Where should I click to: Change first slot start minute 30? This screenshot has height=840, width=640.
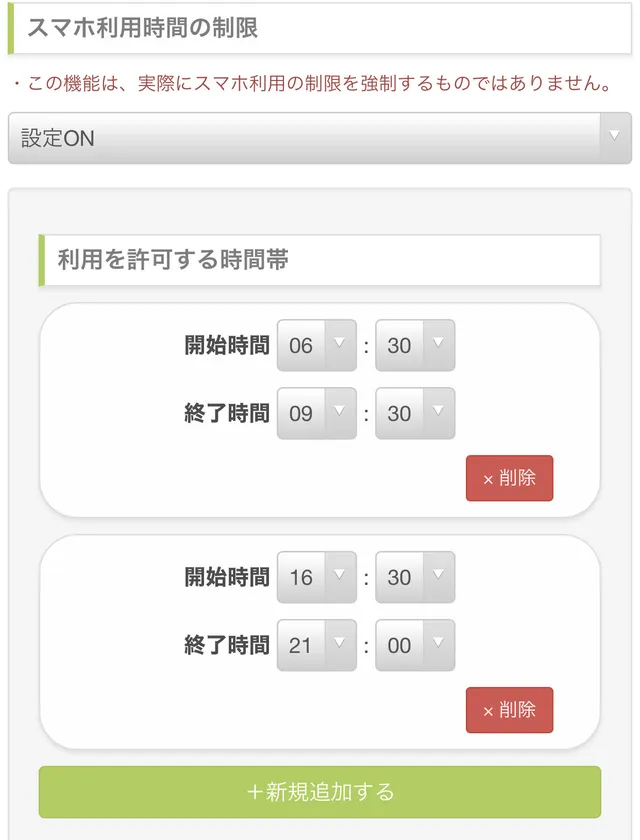tap(415, 346)
